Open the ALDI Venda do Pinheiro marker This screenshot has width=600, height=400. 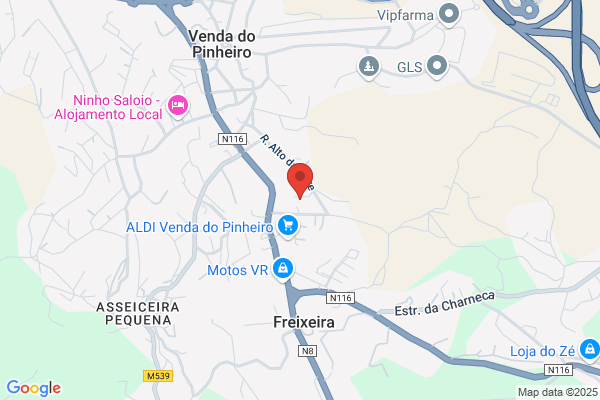288,226
